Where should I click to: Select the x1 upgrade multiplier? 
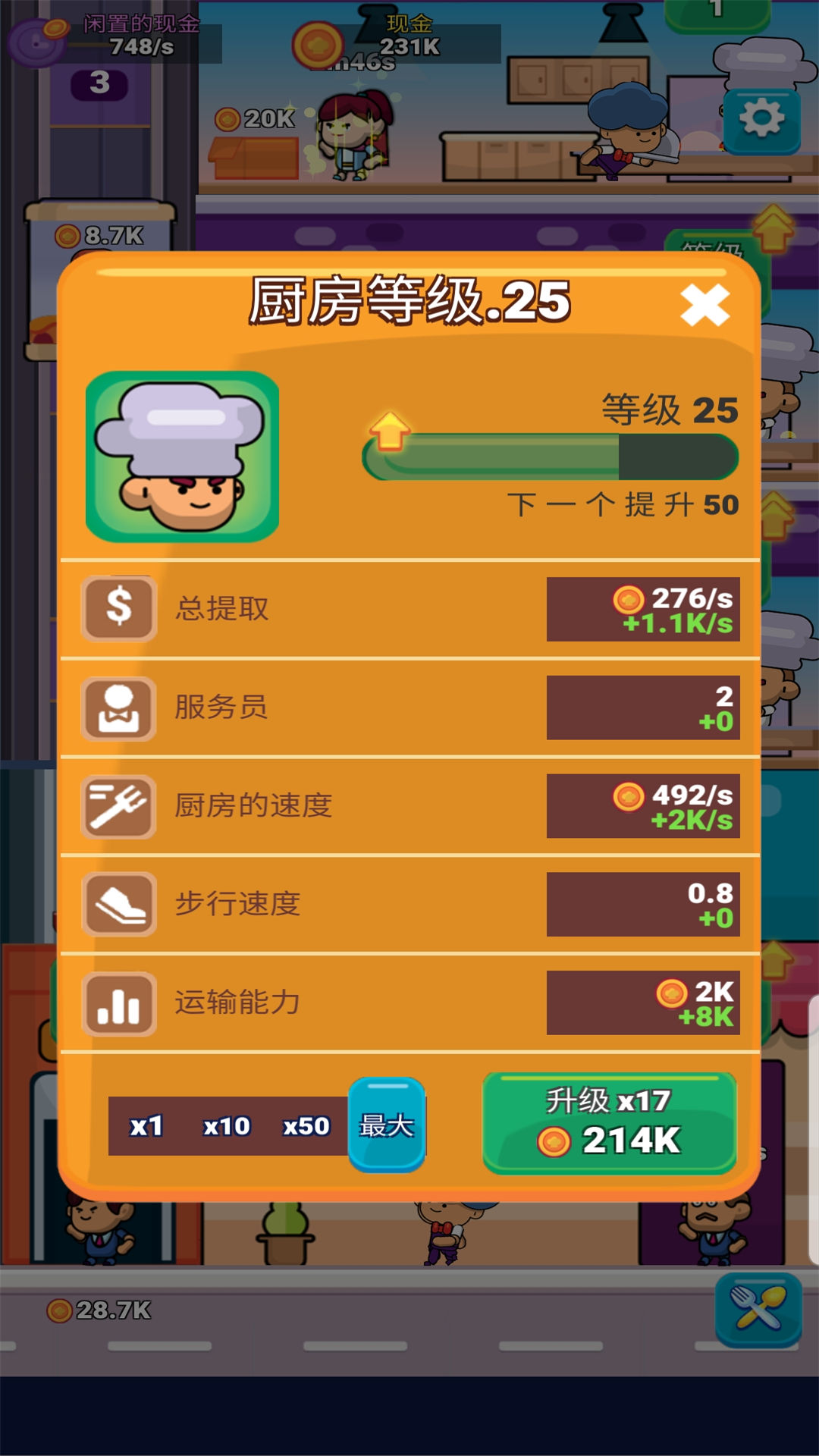pos(147,1126)
